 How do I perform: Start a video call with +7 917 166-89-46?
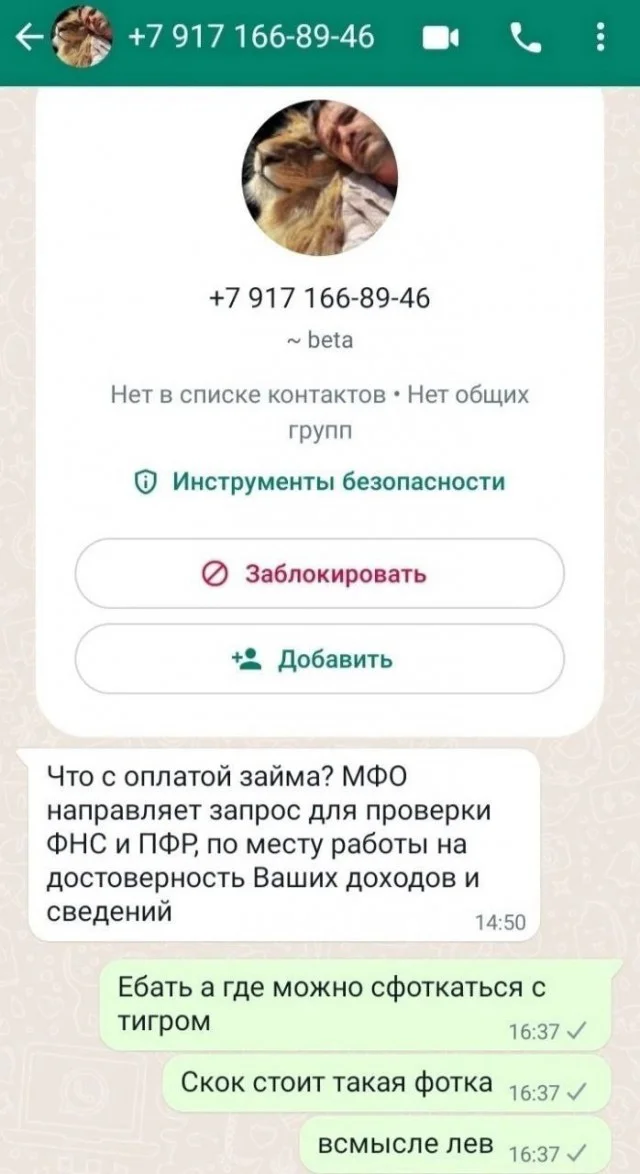[440, 38]
